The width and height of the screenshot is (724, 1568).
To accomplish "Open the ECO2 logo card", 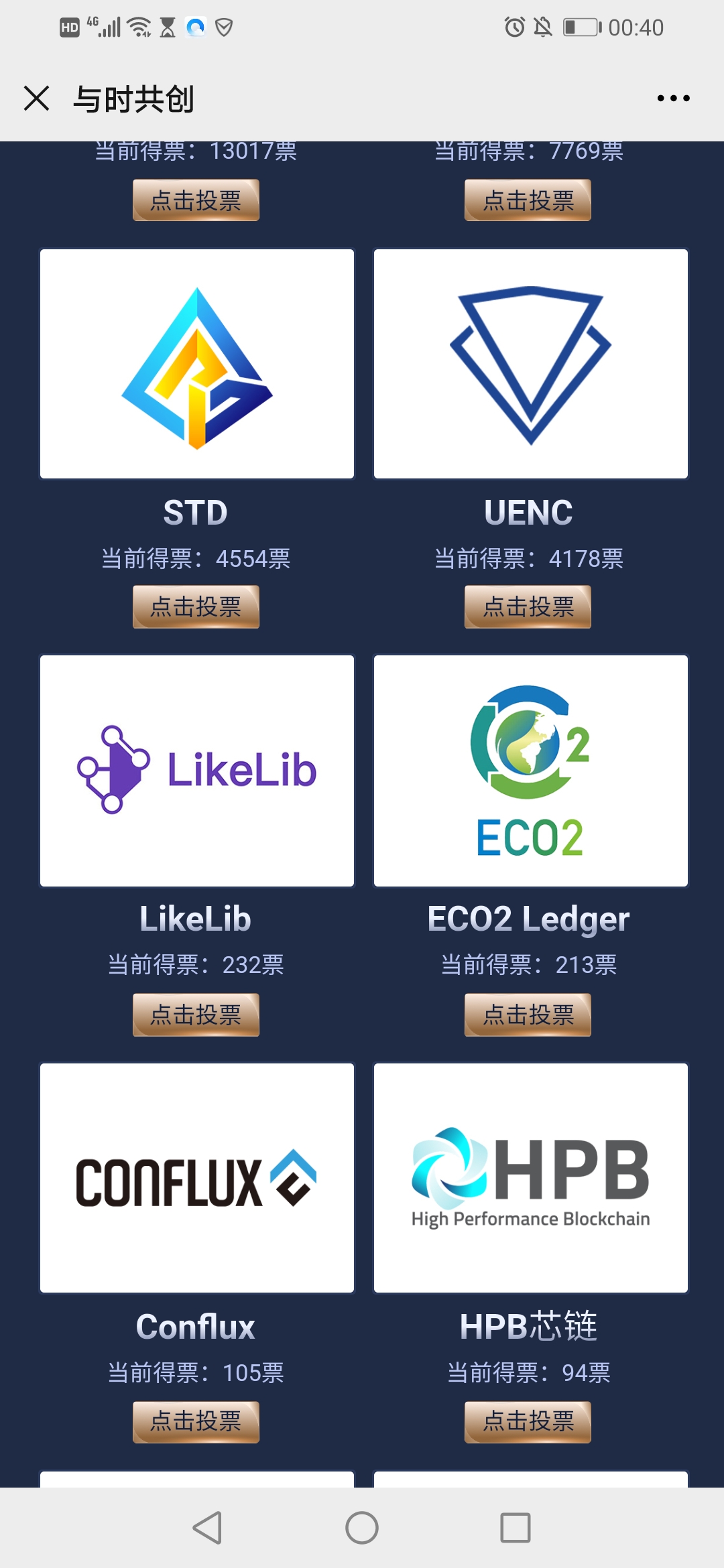I will 531,771.
